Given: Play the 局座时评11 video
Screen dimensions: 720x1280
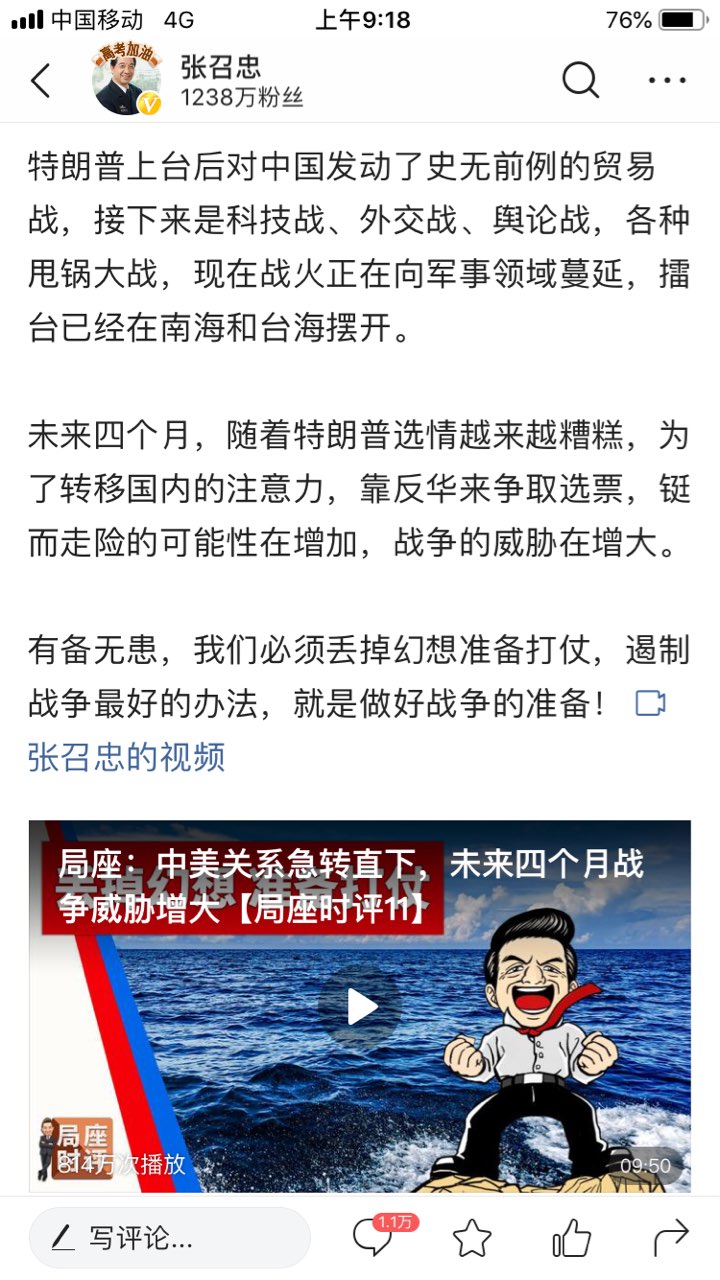Looking at the screenshot, I should coord(362,1007).
